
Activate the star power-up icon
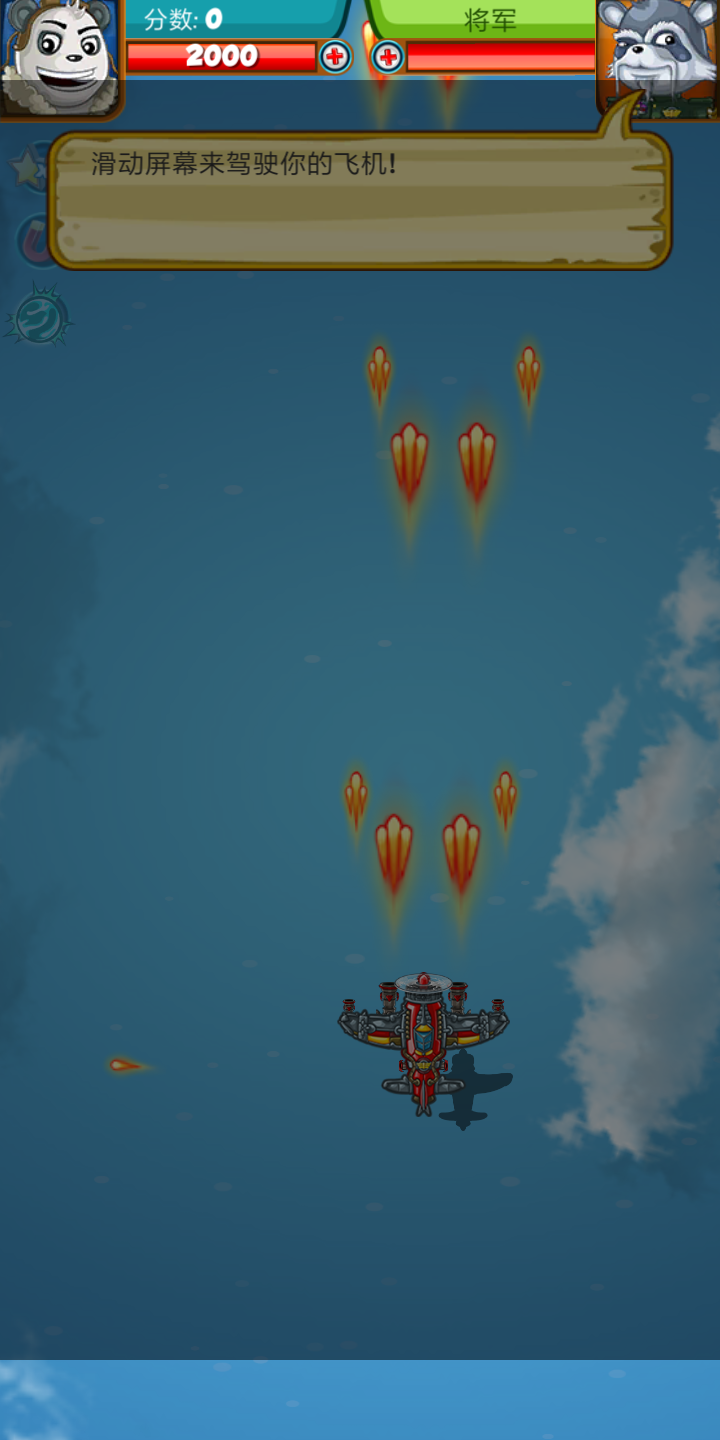tap(28, 166)
